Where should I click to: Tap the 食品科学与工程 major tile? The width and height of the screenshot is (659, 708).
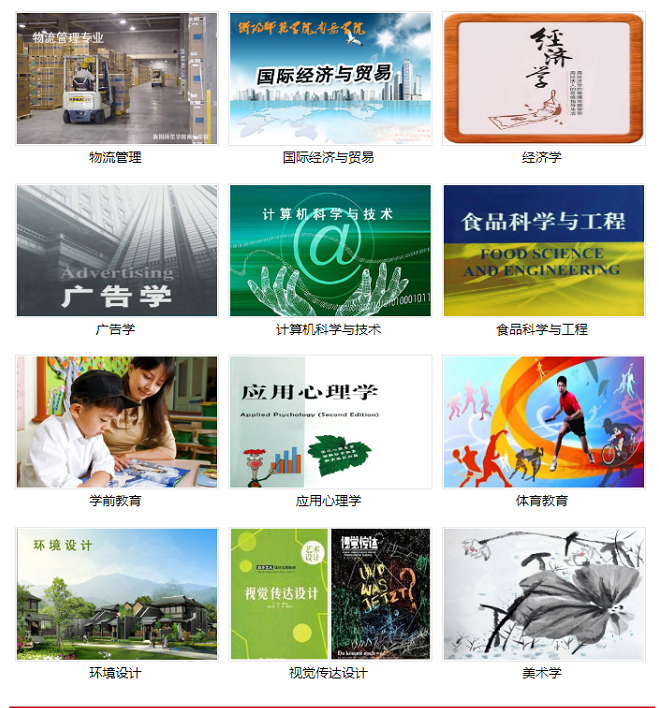543,251
